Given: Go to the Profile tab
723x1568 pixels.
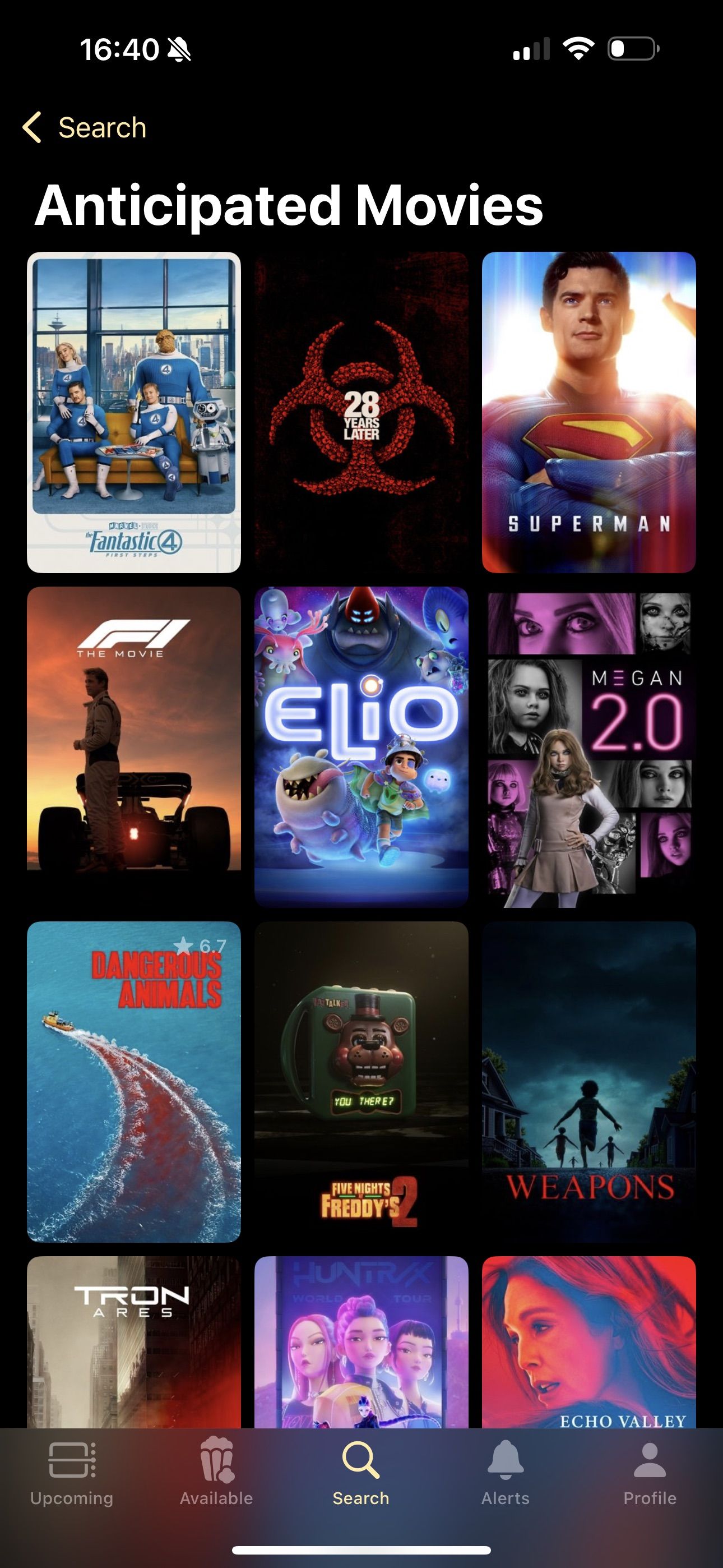Looking at the screenshot, I should [x=650, y=1472].
